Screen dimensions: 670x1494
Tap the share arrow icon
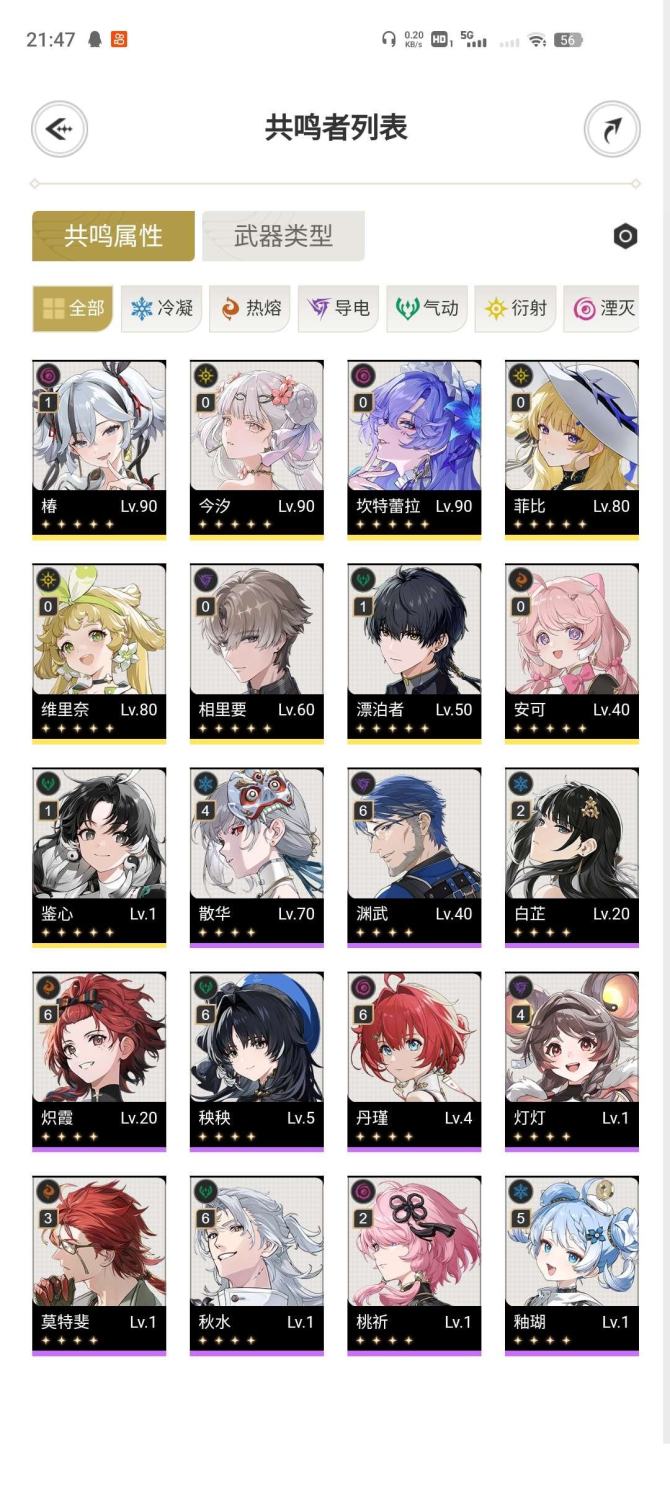coord(611,129)
